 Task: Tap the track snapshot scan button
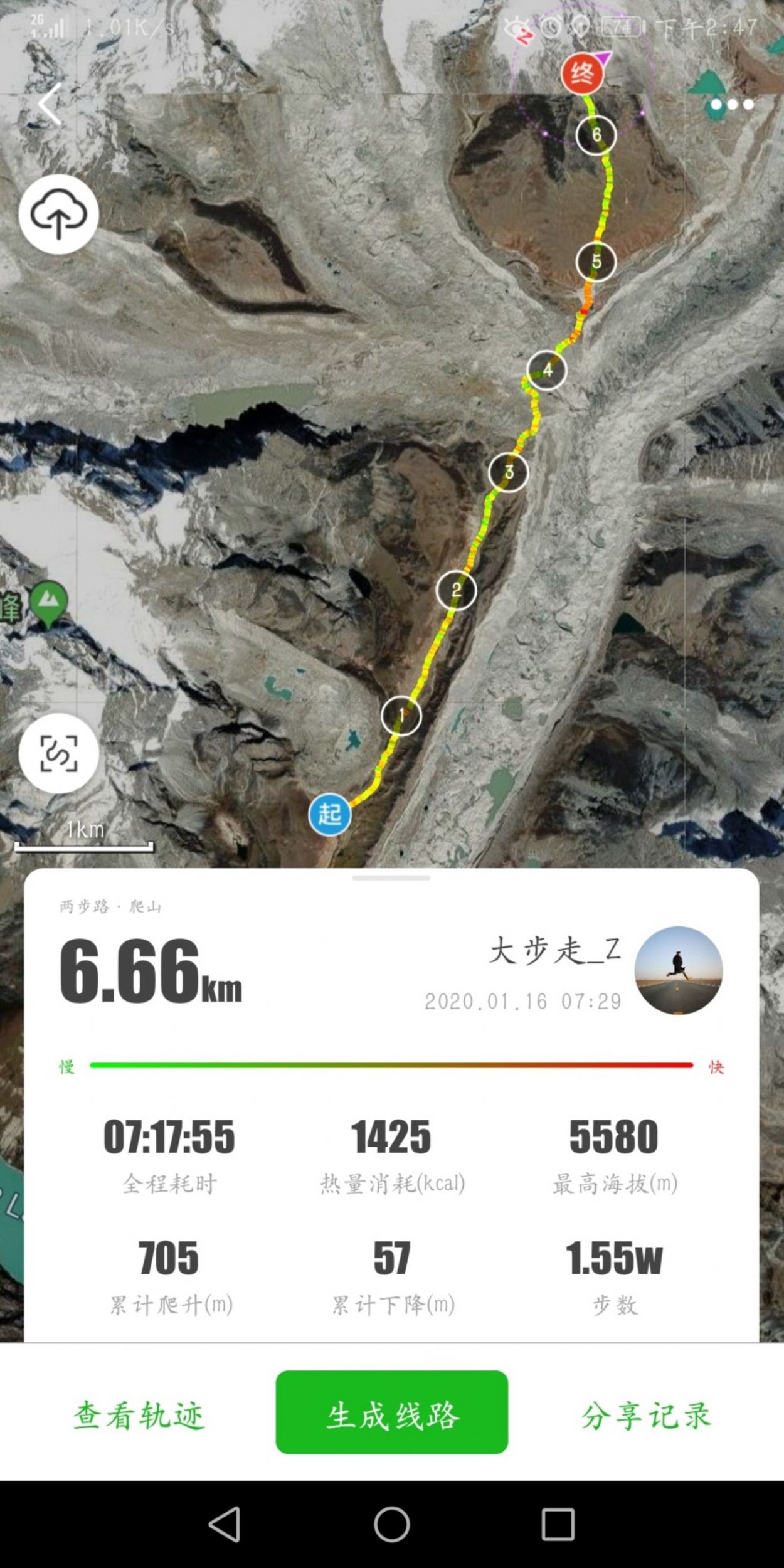pos(58,753)
